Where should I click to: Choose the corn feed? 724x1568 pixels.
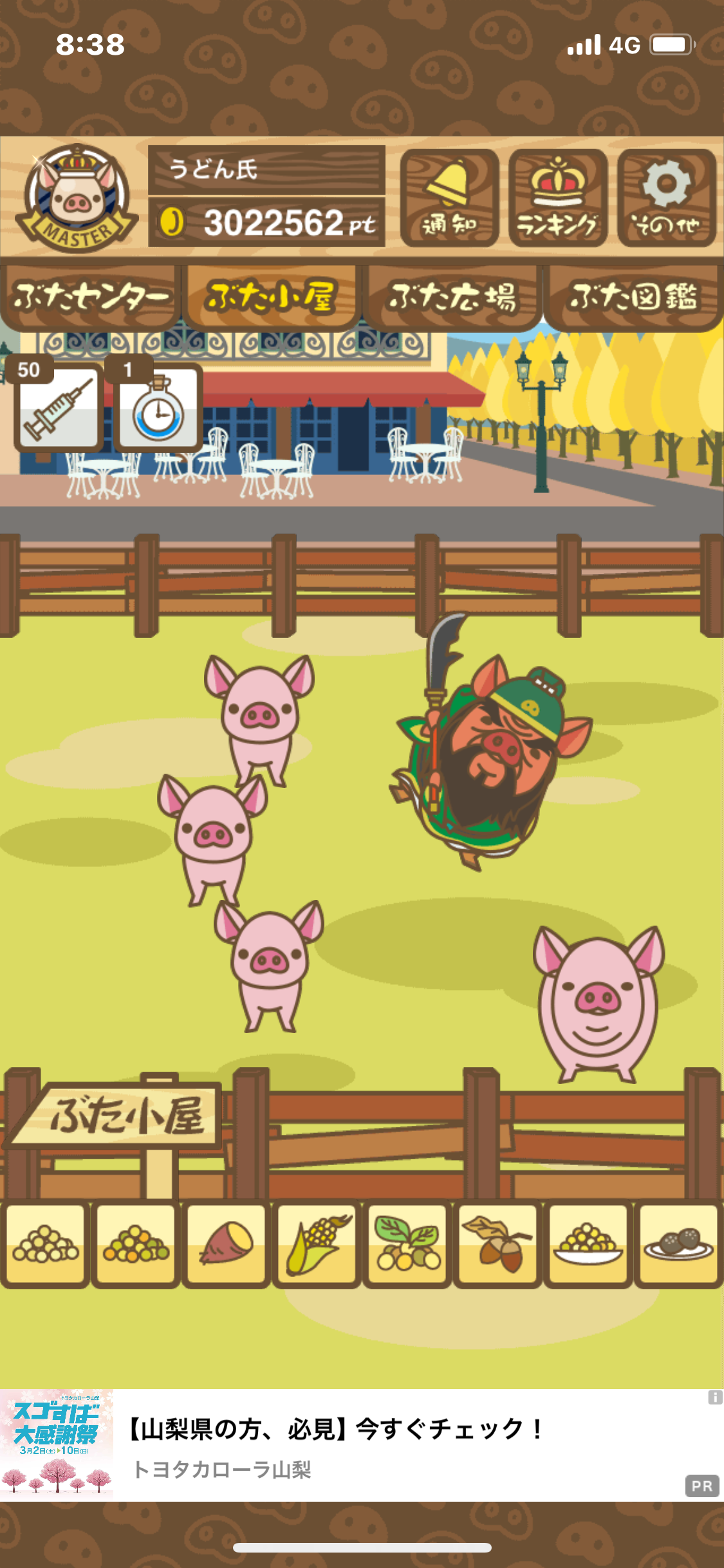317,1244
